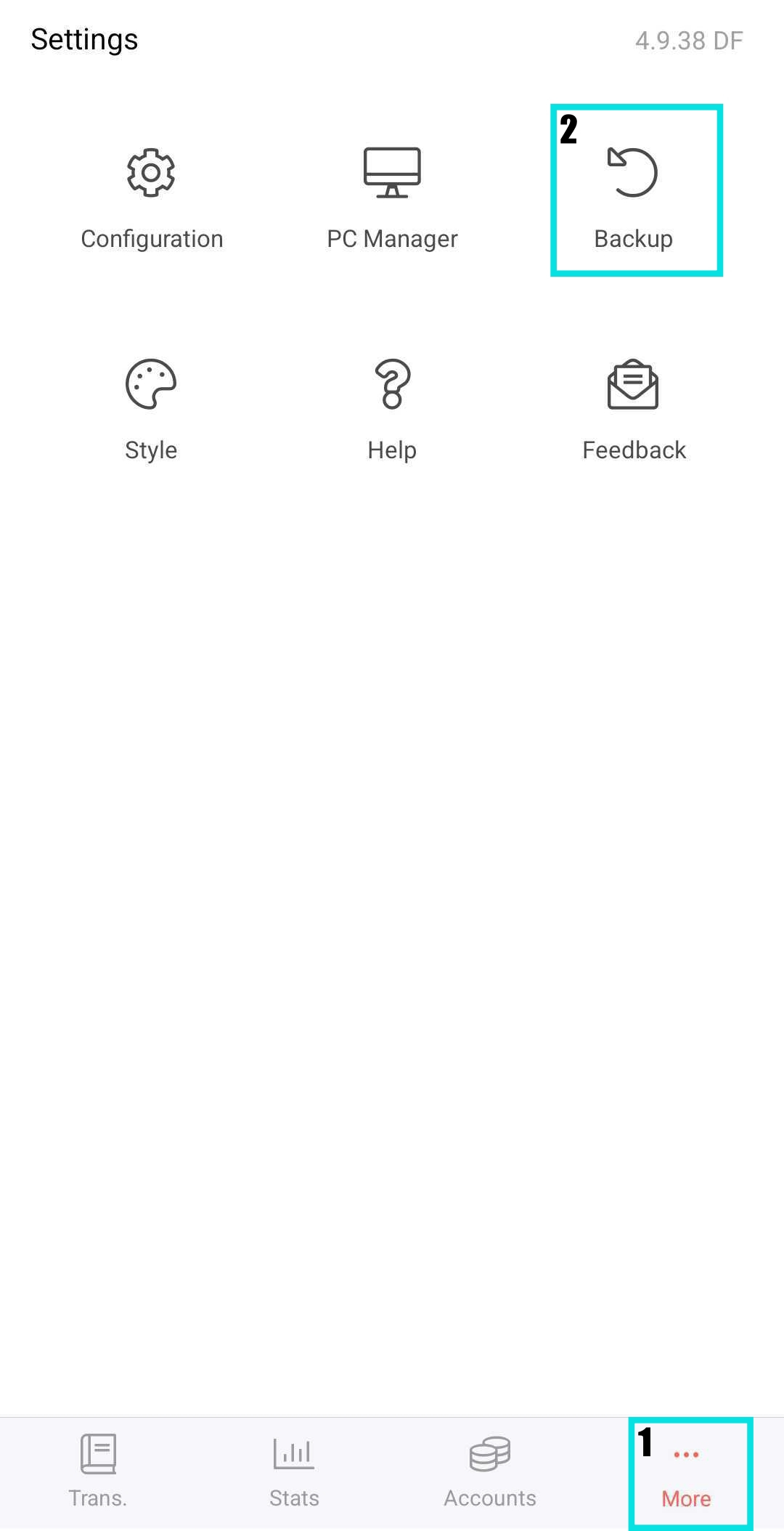
Task: Switch to the Accounts tab
Action: click(x=490, y=1471)
